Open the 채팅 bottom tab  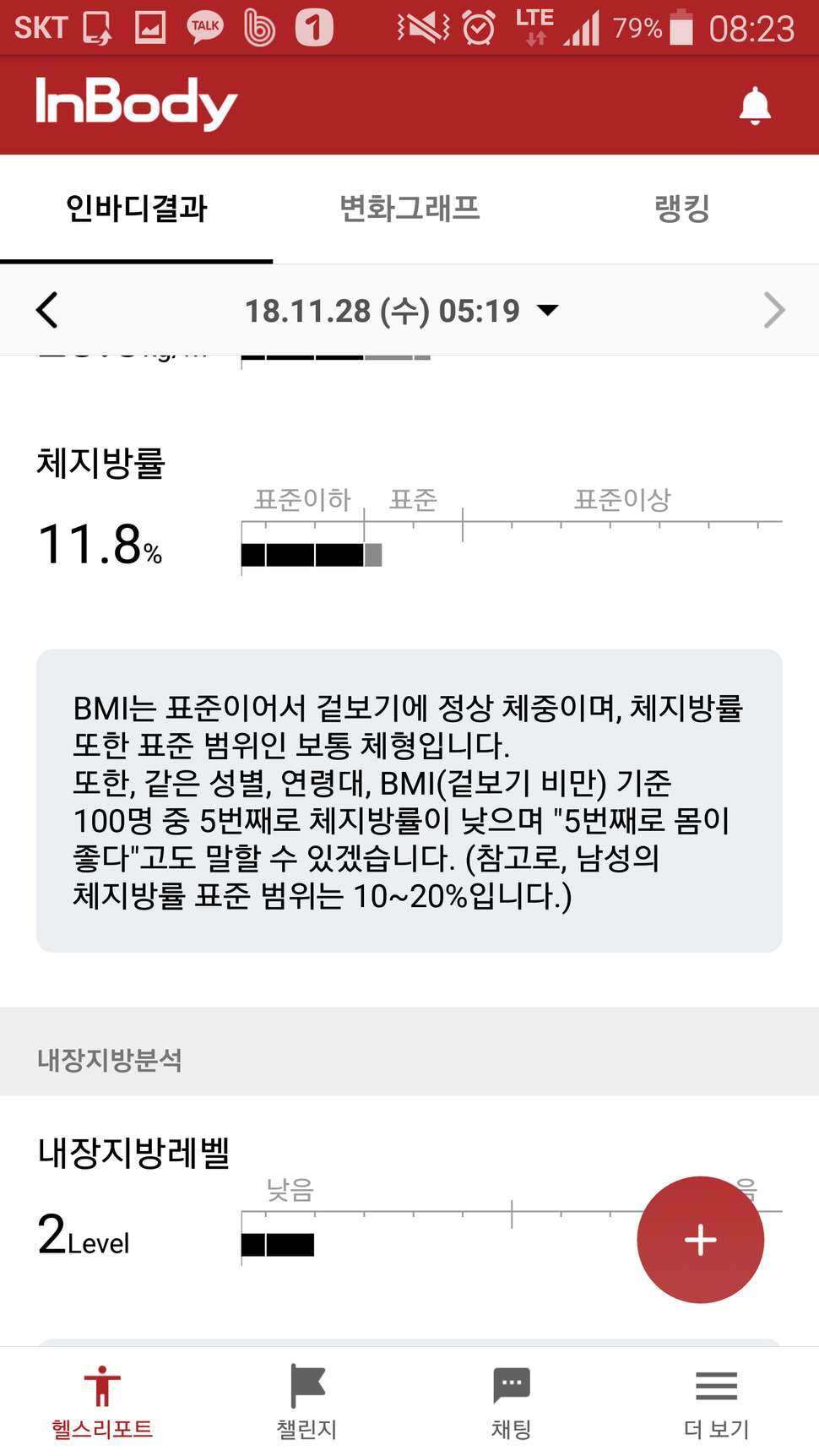[x=512, y=1402]
